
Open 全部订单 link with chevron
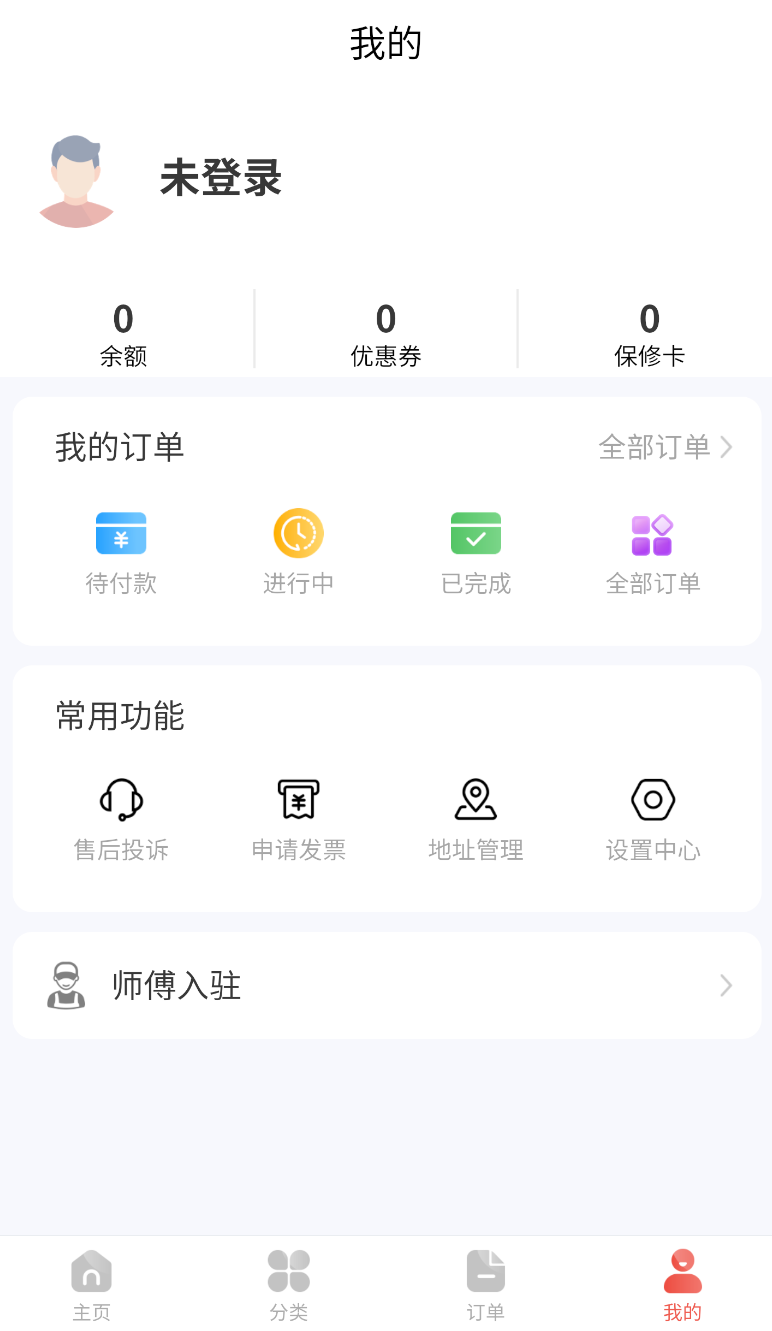(665, 447)
